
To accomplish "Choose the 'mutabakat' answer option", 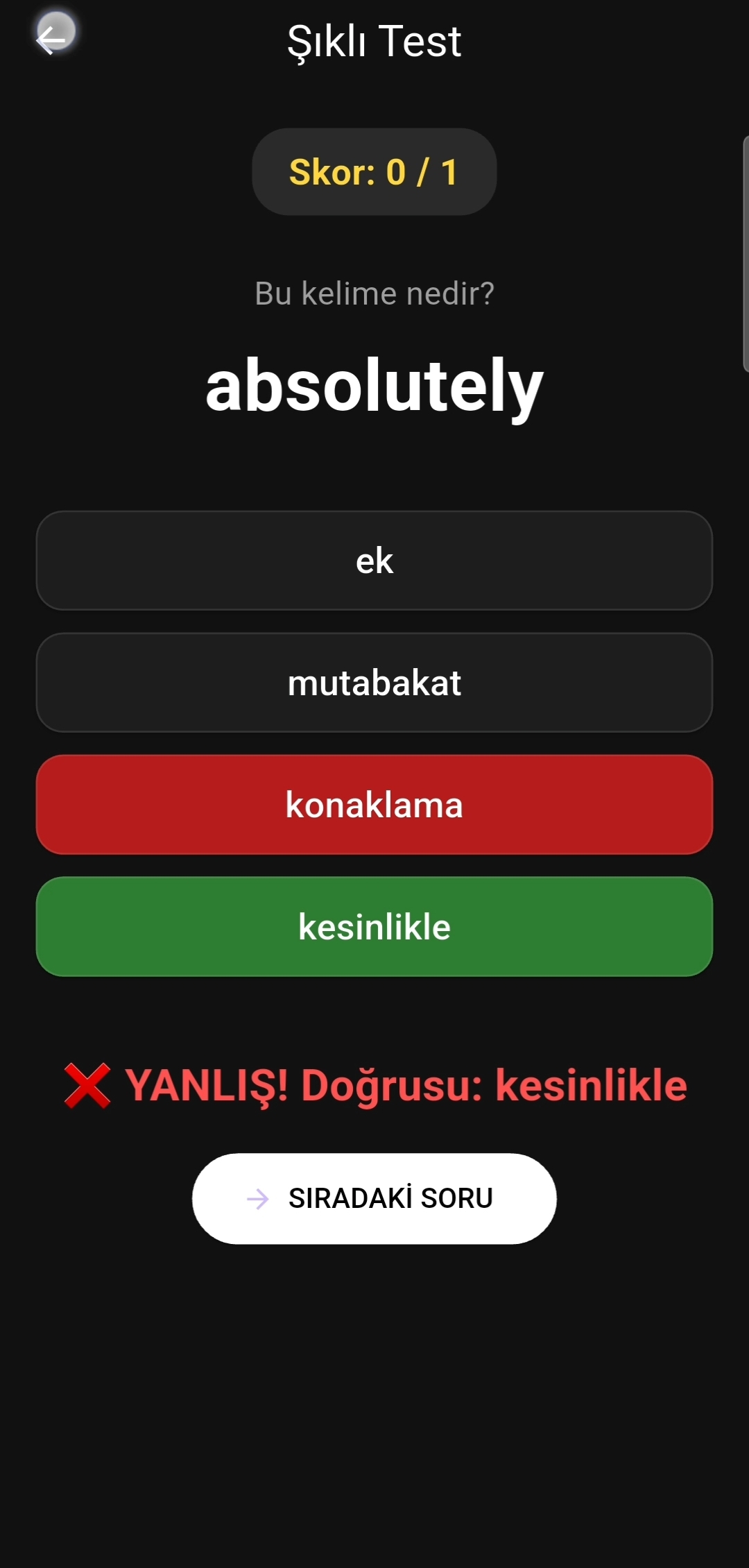I will [374, 683].
